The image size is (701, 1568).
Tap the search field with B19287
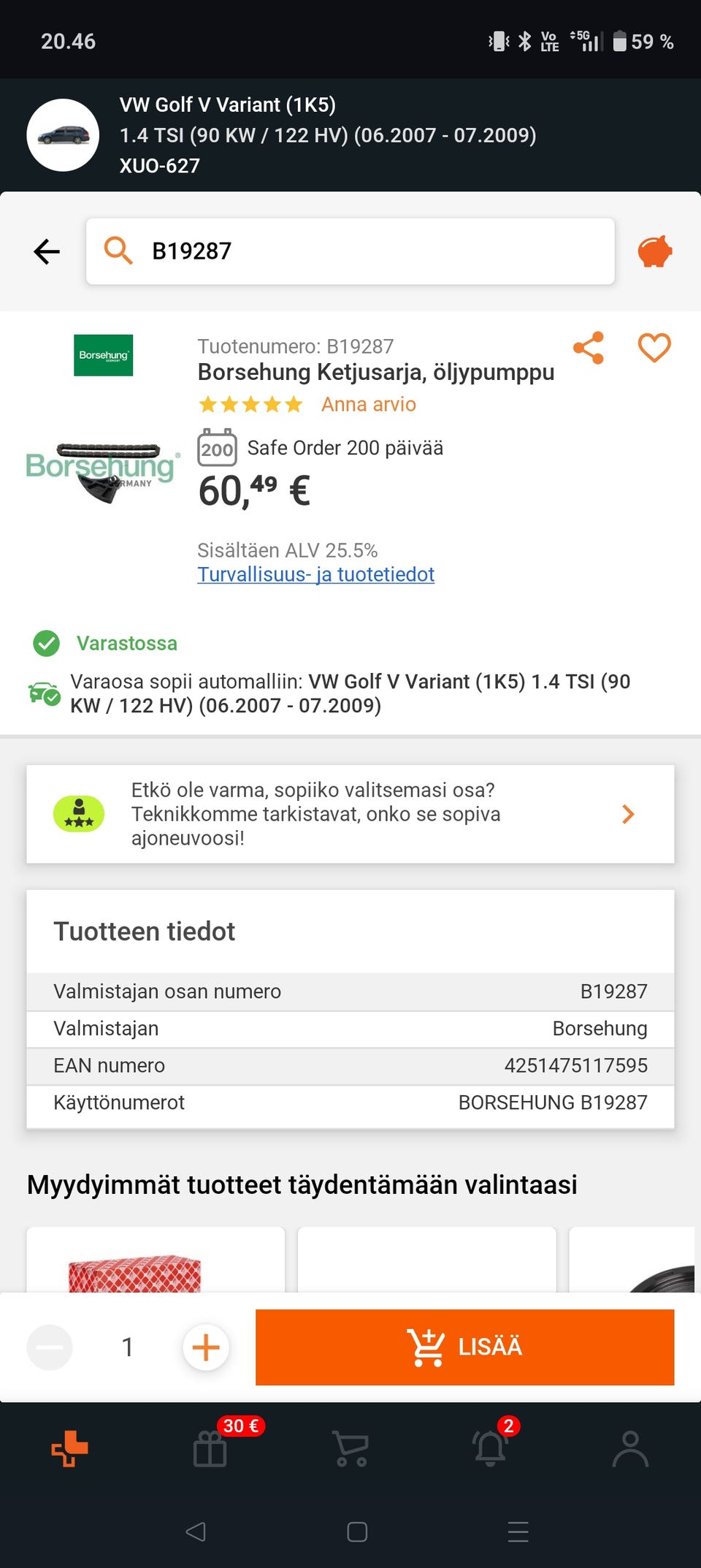pyautogui.click(x=350, y=251)
